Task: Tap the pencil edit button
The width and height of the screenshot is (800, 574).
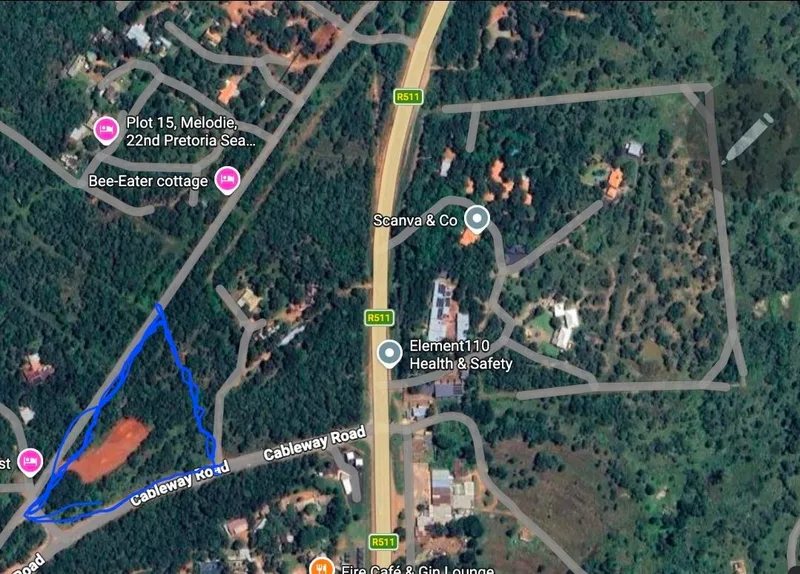Action: pos(747,138)
